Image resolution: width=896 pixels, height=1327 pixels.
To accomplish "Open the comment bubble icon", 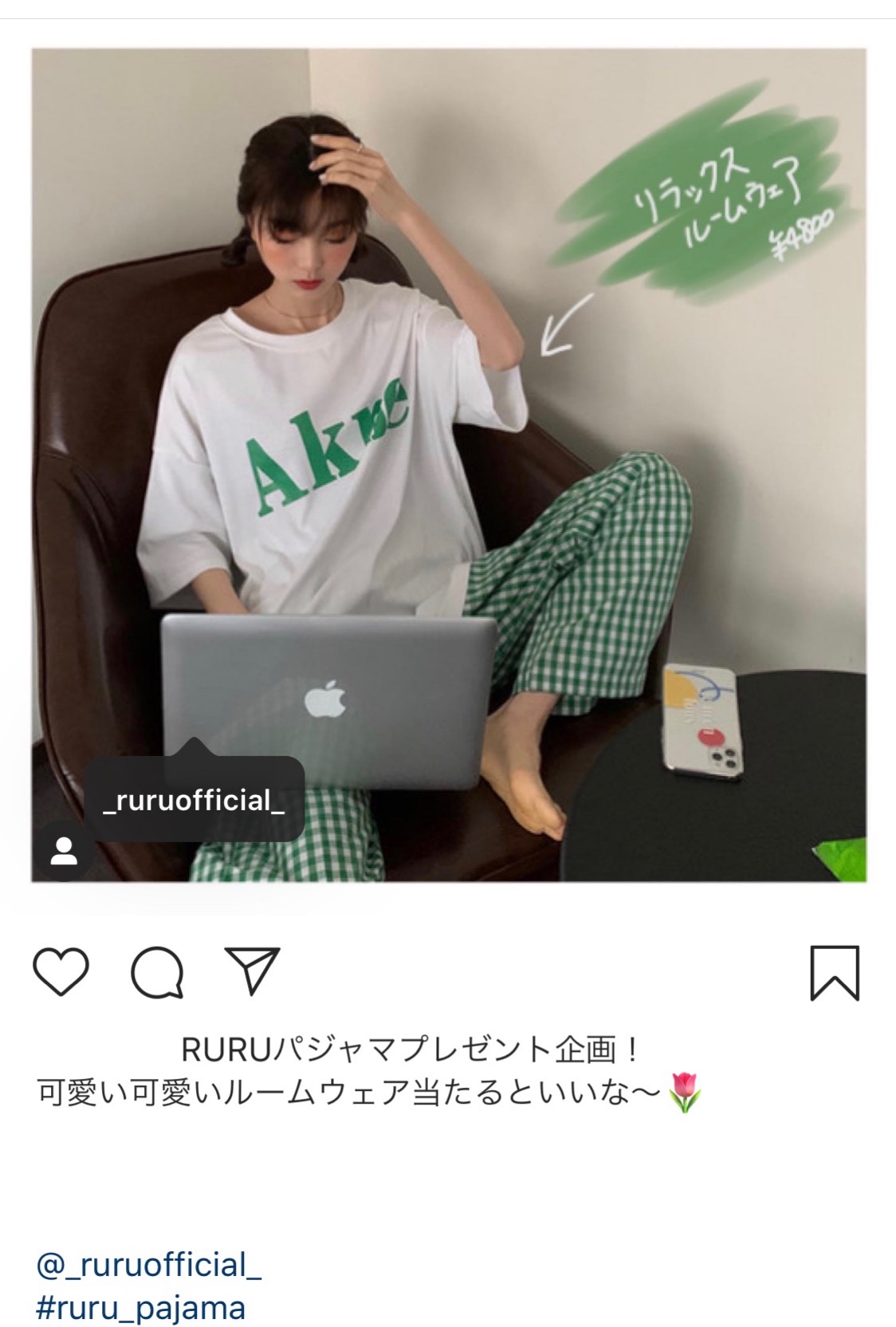I will click(x=157, y=972).
